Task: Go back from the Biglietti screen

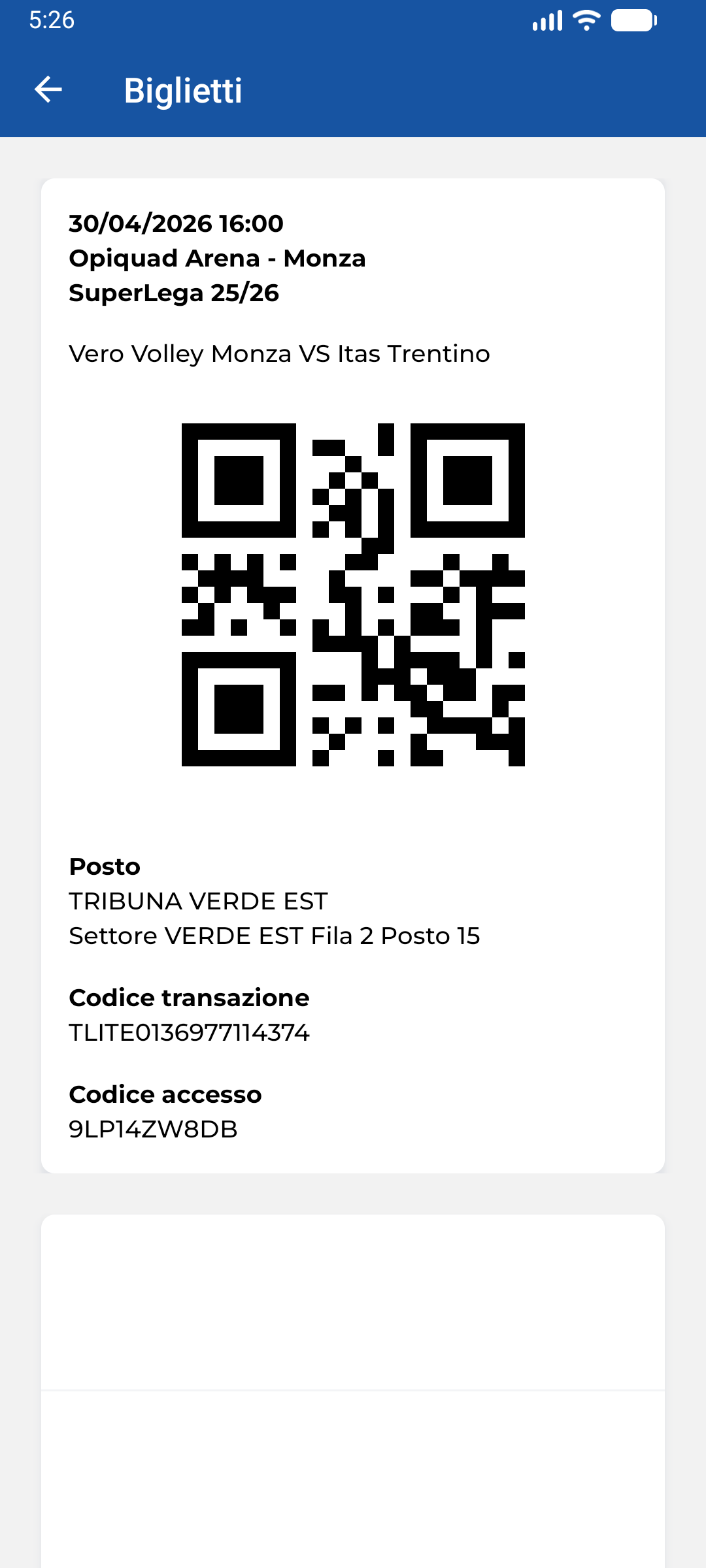Action: (48, 90)
